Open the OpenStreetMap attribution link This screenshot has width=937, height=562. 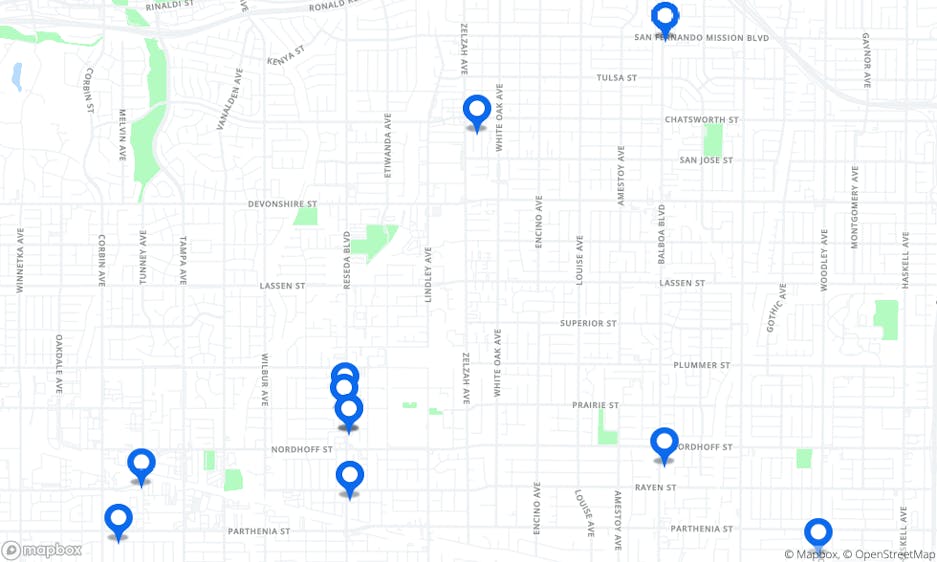click(891, 554)
